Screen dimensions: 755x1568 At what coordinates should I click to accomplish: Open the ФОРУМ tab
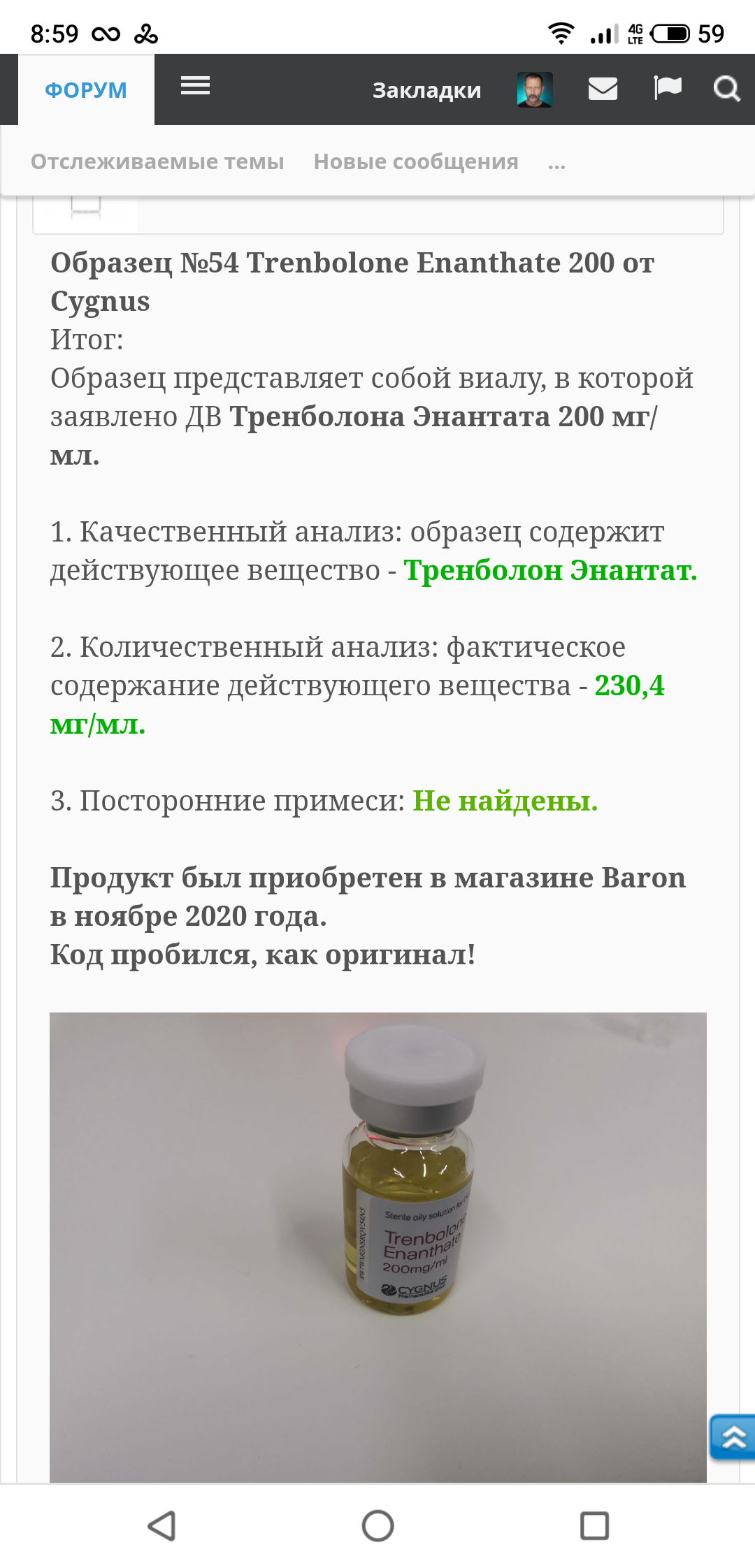click(x=86, y=90)
